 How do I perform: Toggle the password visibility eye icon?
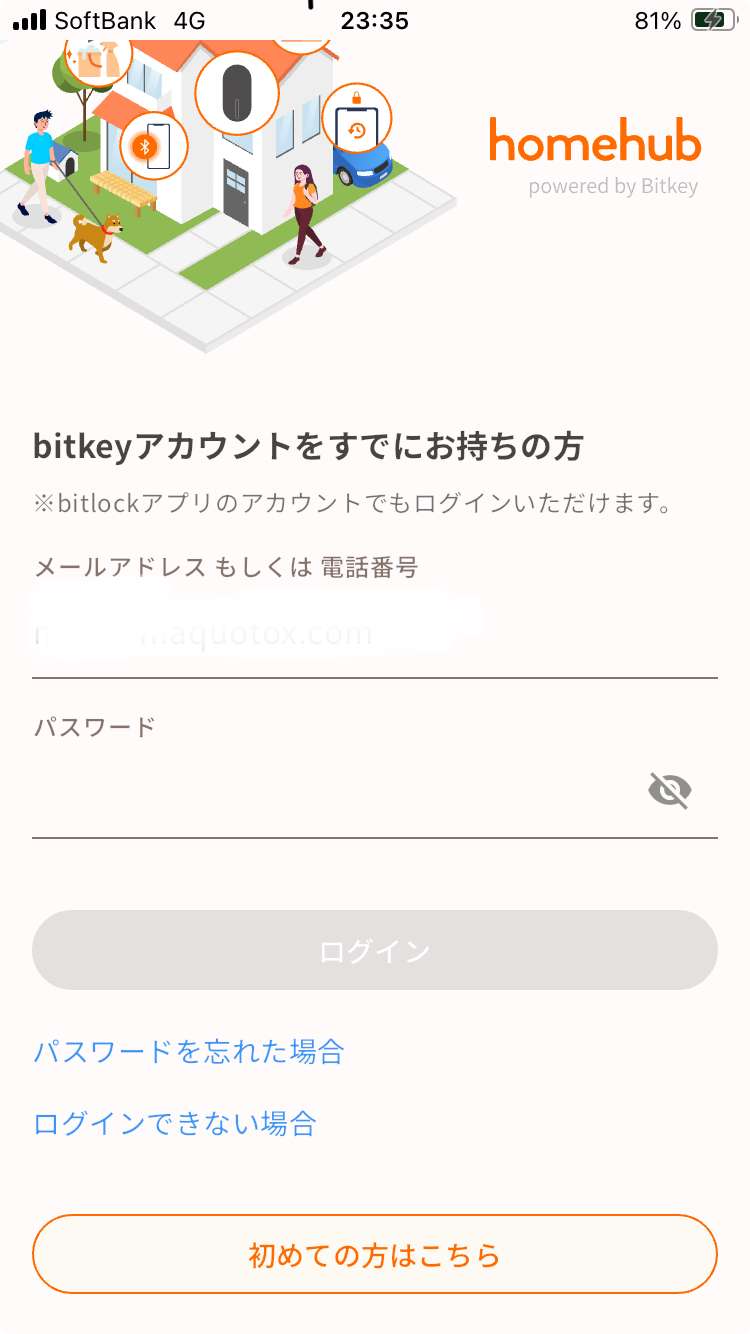[669, 790]
